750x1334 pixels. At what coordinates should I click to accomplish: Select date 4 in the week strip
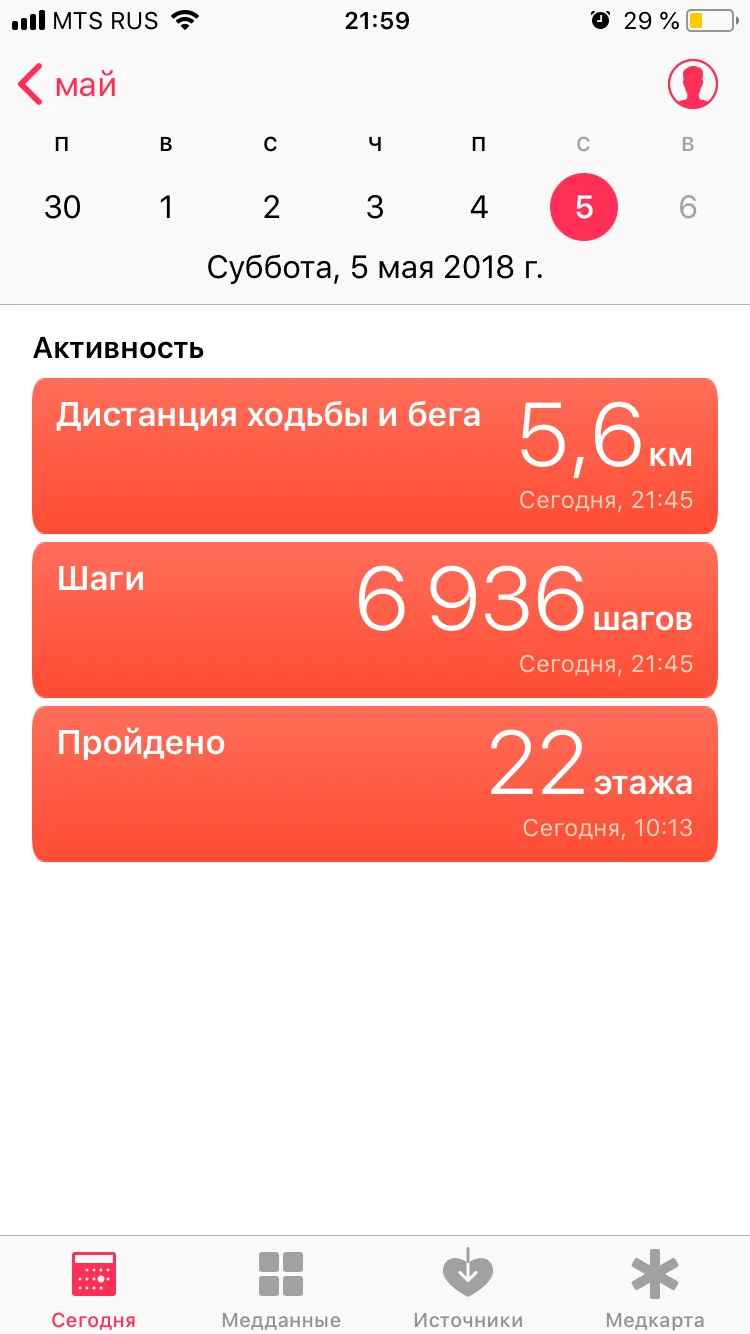479,207
